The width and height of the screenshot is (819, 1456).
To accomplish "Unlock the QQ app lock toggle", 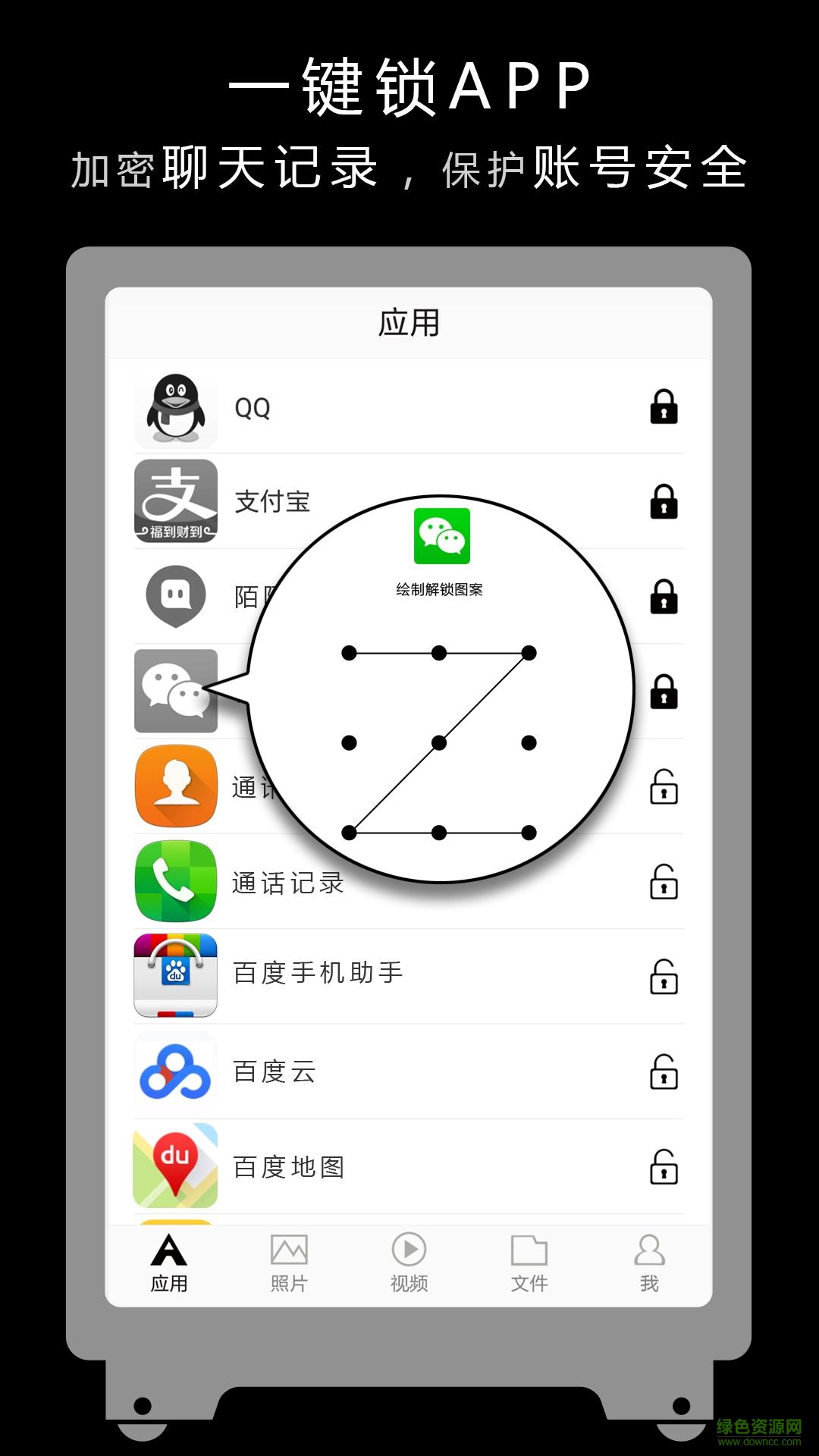I will coord(664,408).
